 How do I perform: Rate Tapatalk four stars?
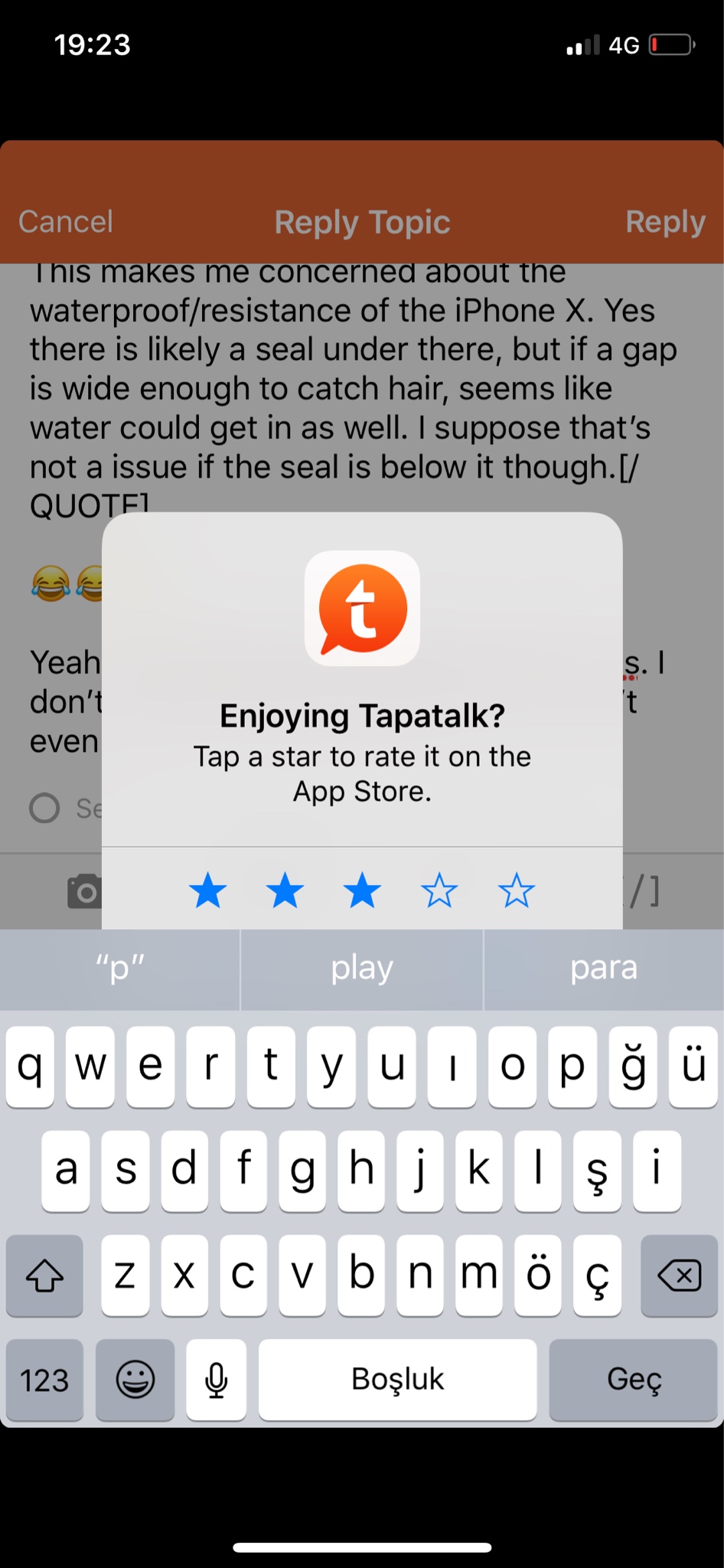(x=439, y=891)
